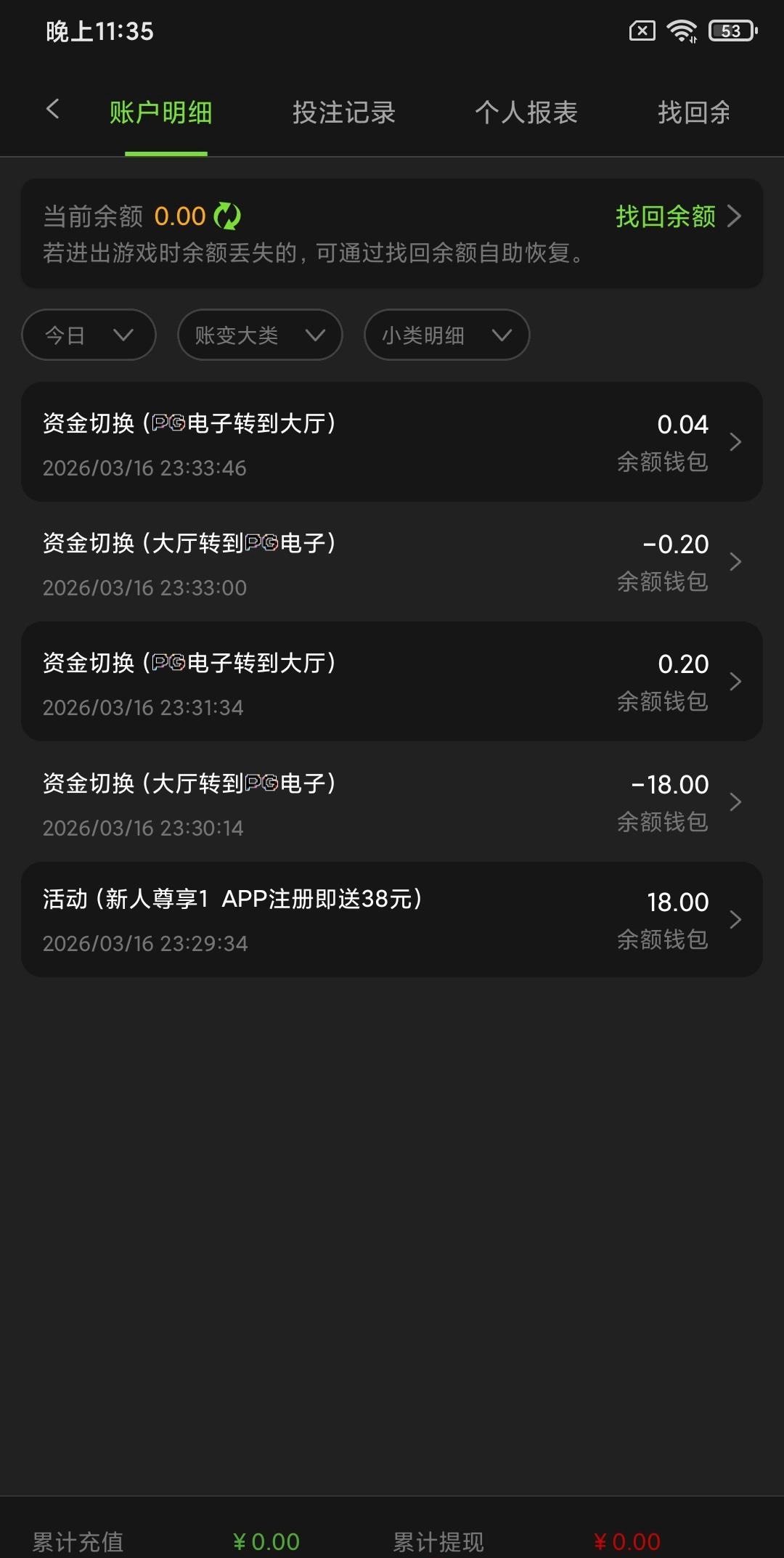Select the 找回余 tab
The width and height of the screenshot is (784, 1558).
tap(693, 113)
